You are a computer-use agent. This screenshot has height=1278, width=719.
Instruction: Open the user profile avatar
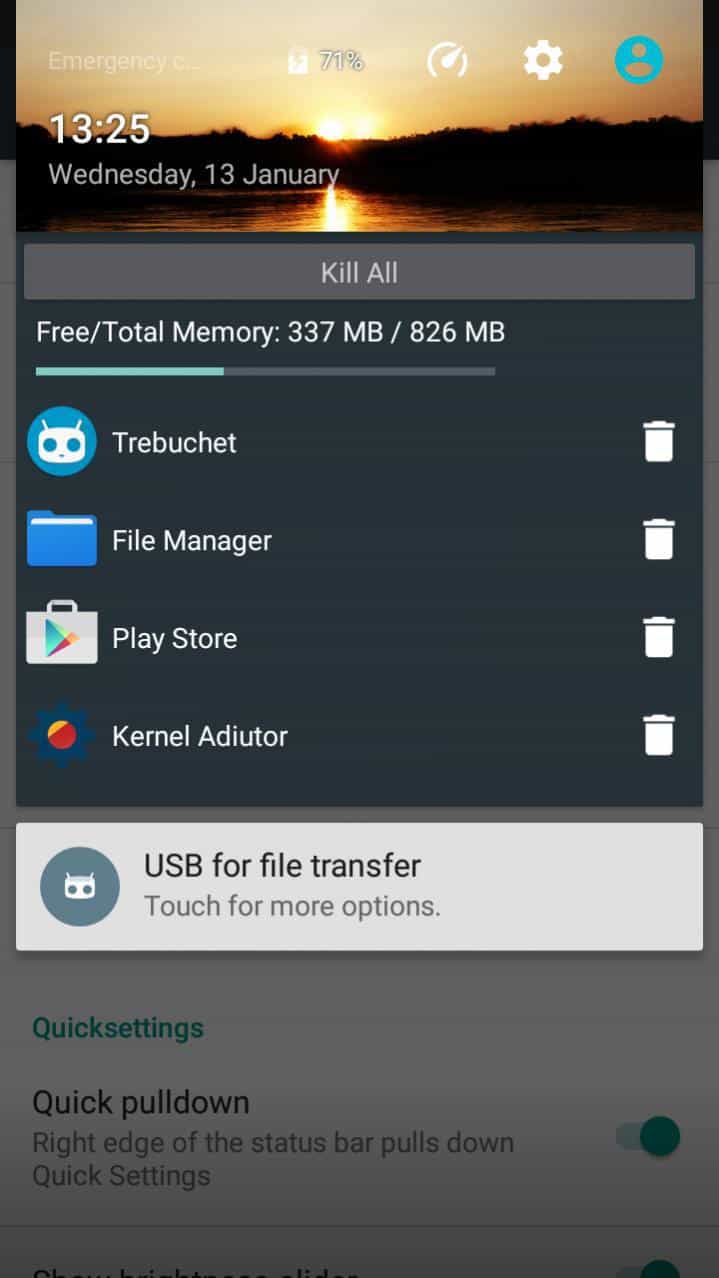tap(638, 61)
